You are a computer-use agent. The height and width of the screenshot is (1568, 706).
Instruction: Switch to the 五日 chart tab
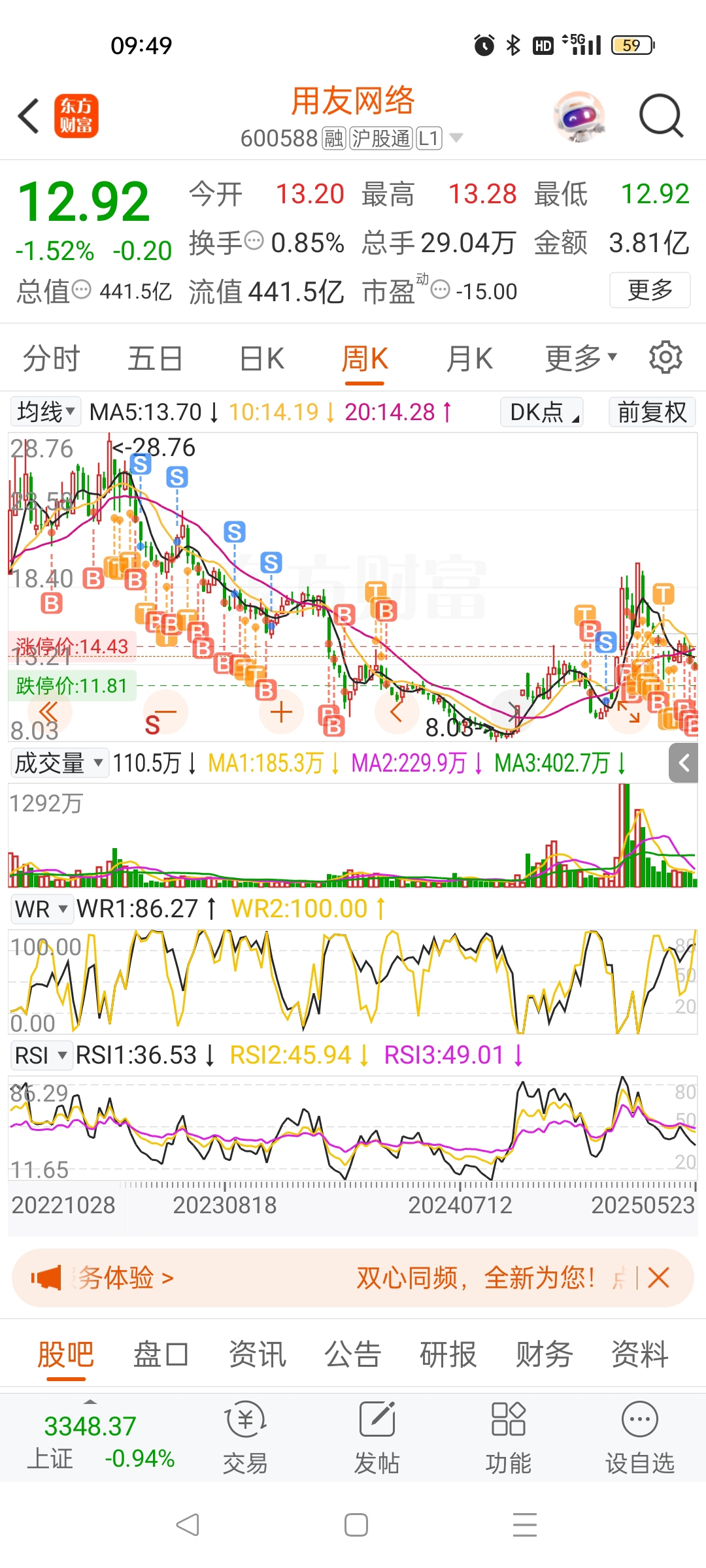click(155, 358)
